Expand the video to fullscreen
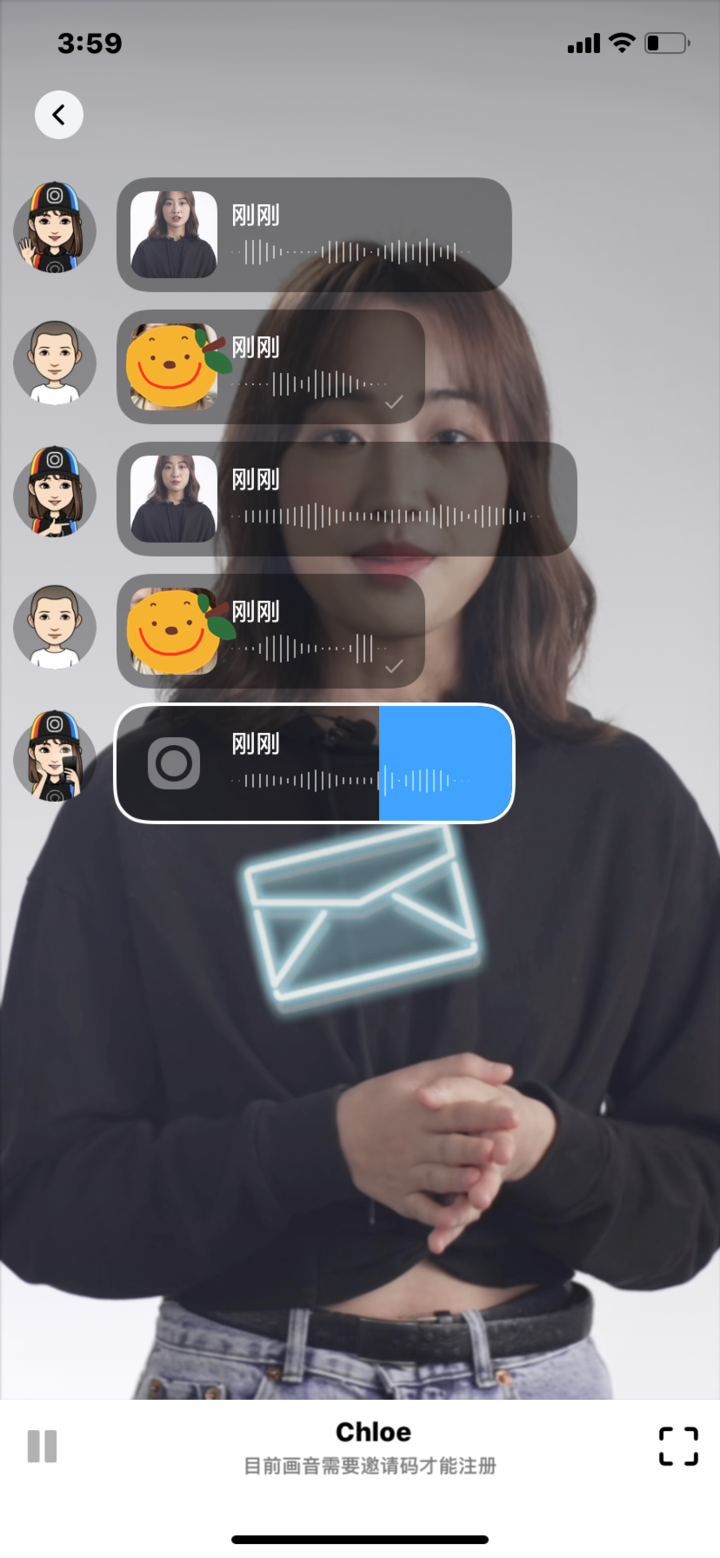The image size is (720, 1558). pos(678,1446)
